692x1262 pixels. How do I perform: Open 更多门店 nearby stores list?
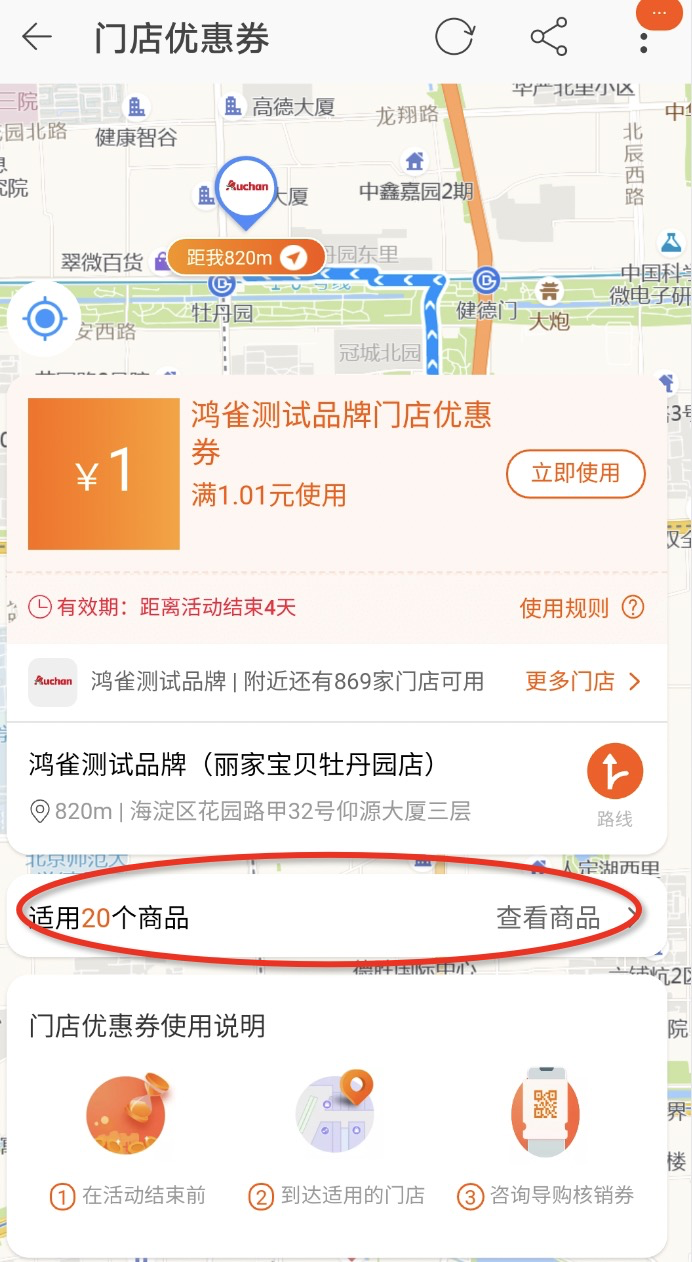click(582, 682)
